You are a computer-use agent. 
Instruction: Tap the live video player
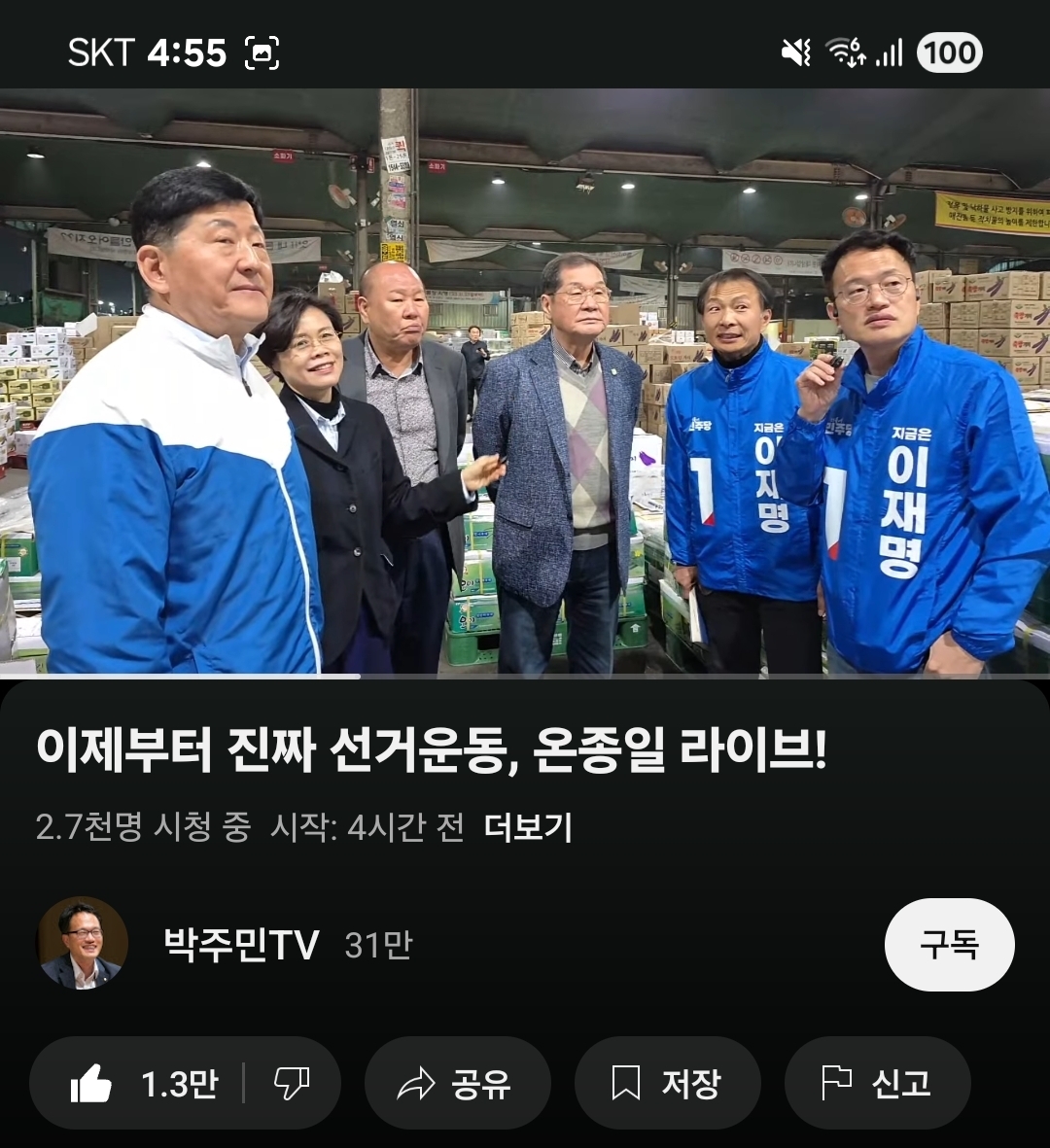point(525,381)
